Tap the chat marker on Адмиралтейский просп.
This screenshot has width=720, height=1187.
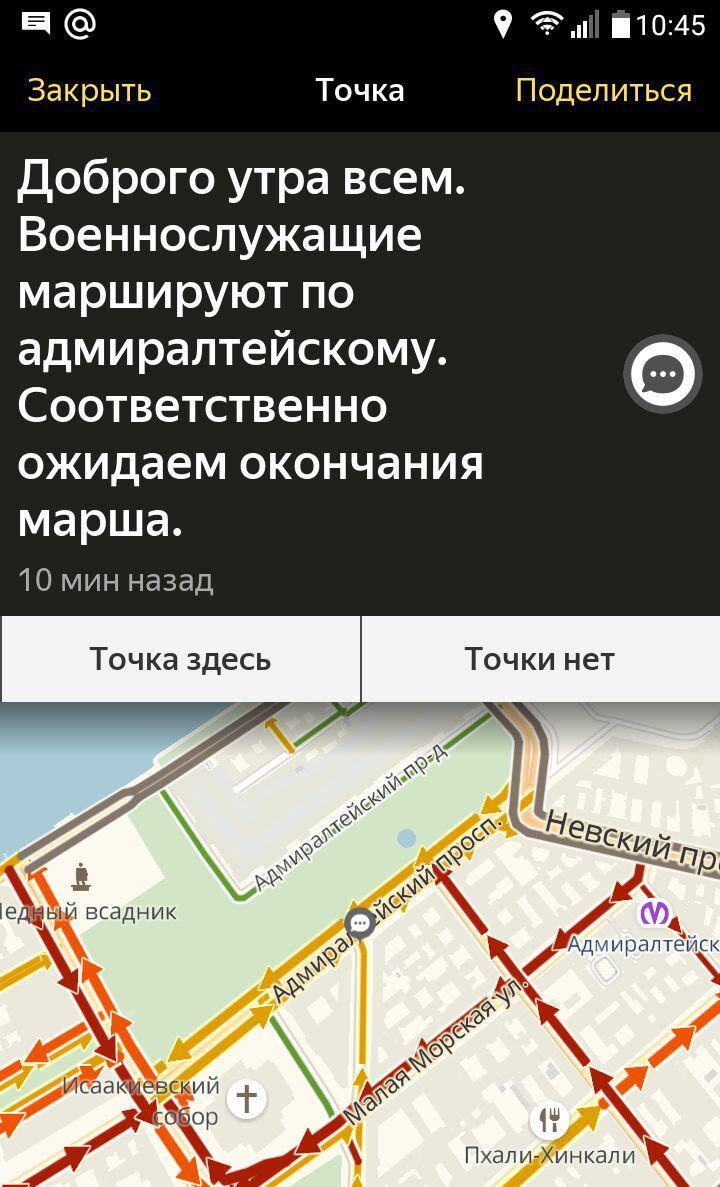(359, 923)
